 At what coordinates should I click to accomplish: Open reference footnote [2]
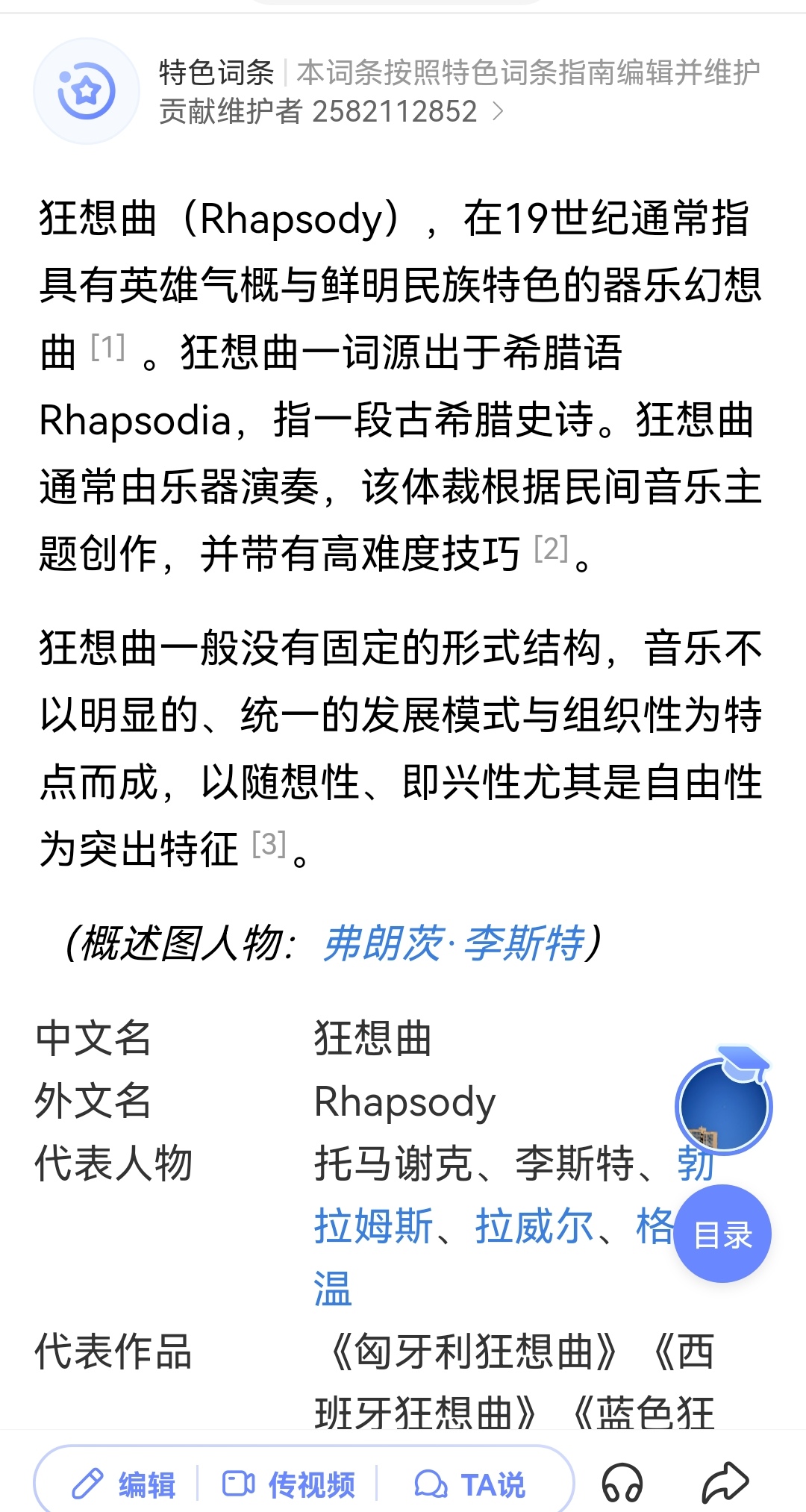pyautogui.click(x=552, y=549)
